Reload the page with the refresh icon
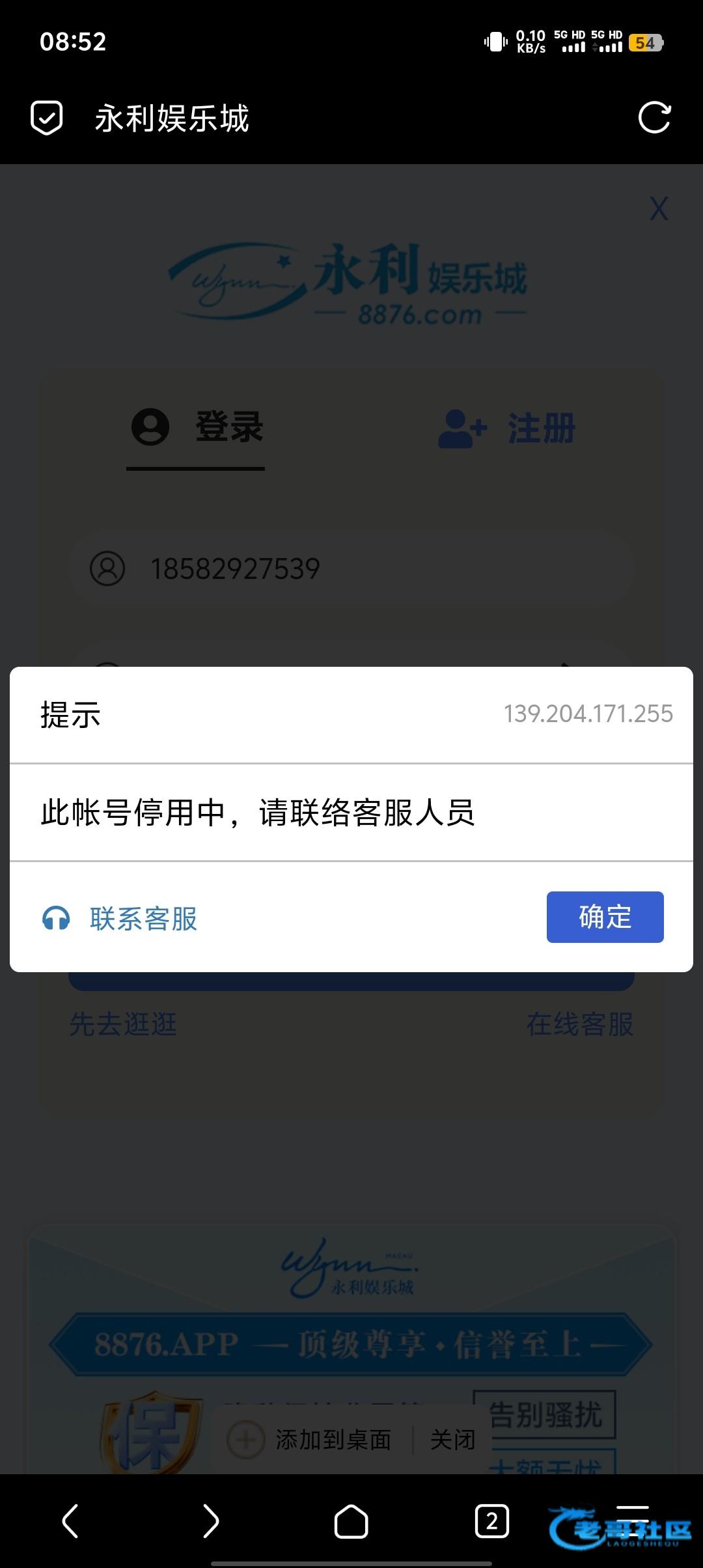This screenshot has height=1568, width=703. pos(654,118)
